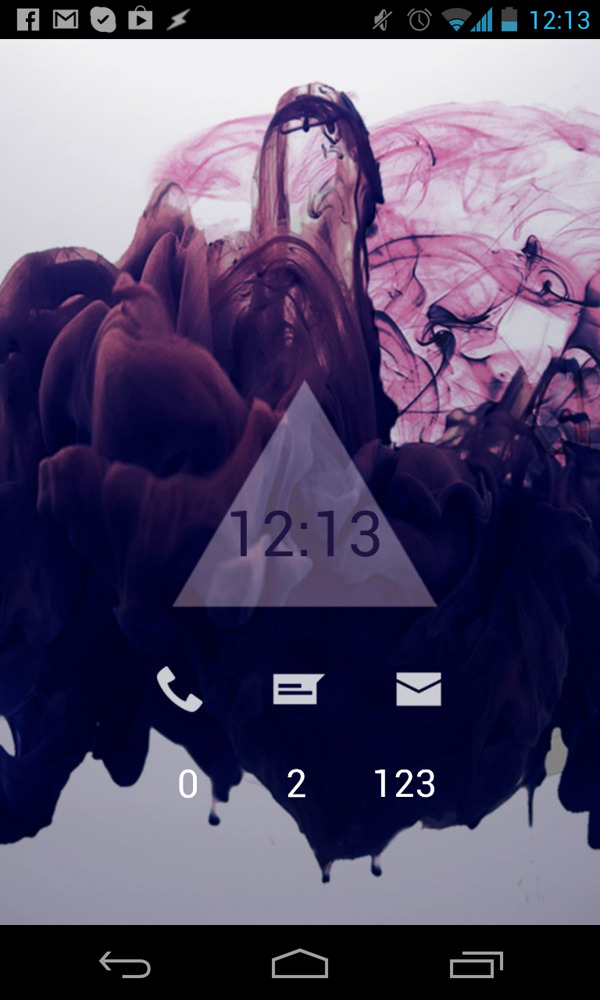The image size is (600, 1000).
Task: Open the text messages icon
Action: pyautogui.click(x=298, y=689)
